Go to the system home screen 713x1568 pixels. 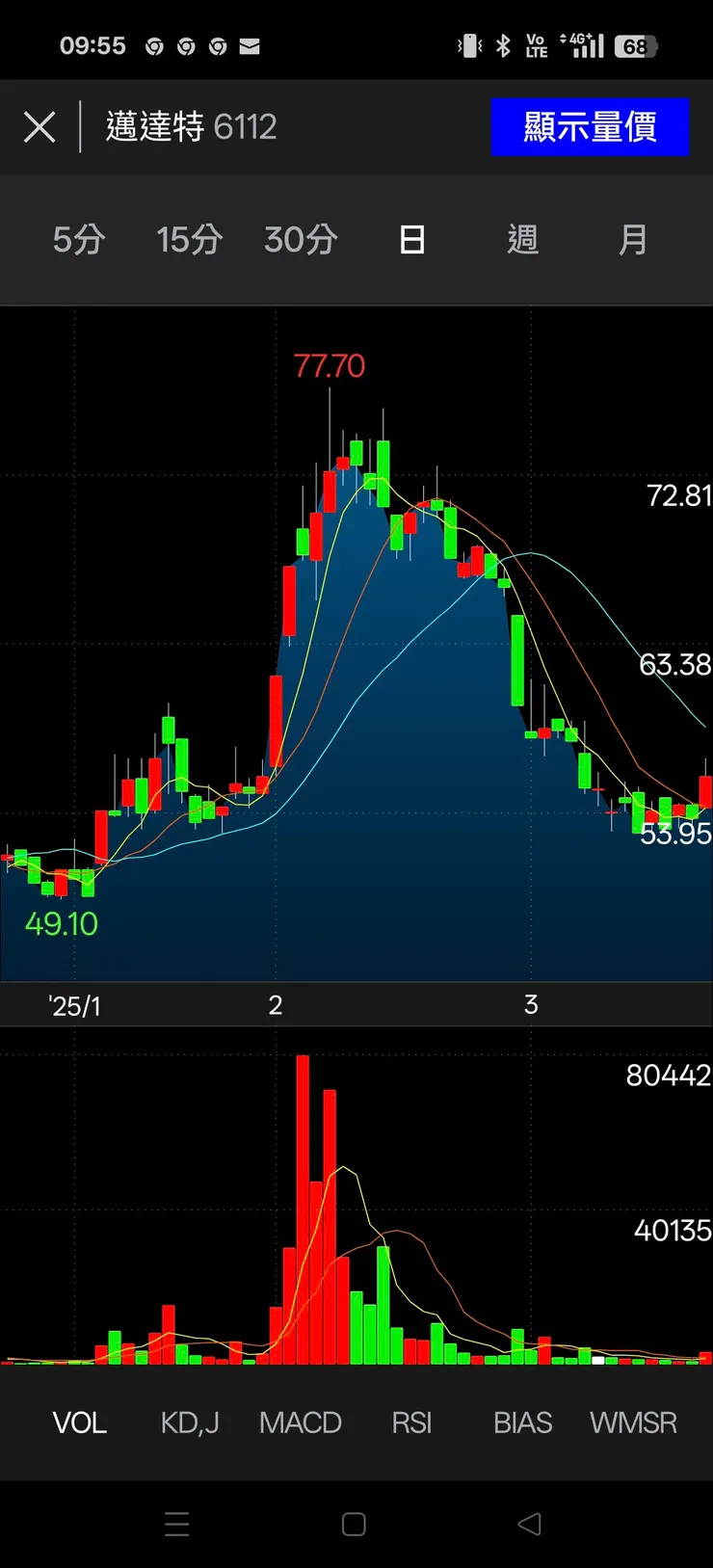(354, 1524)
